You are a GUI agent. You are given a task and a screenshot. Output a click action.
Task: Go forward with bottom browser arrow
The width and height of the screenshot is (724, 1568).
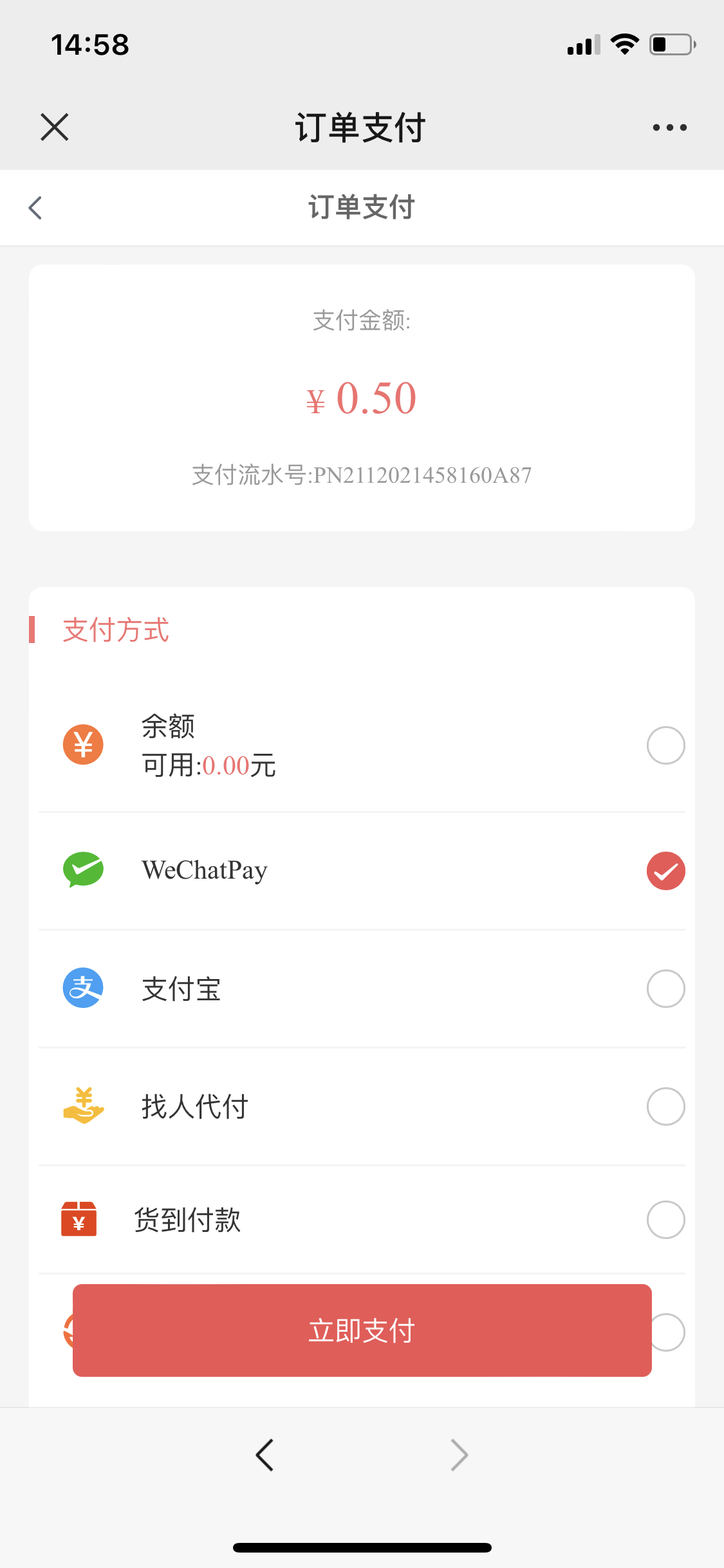pos(459,1455)
